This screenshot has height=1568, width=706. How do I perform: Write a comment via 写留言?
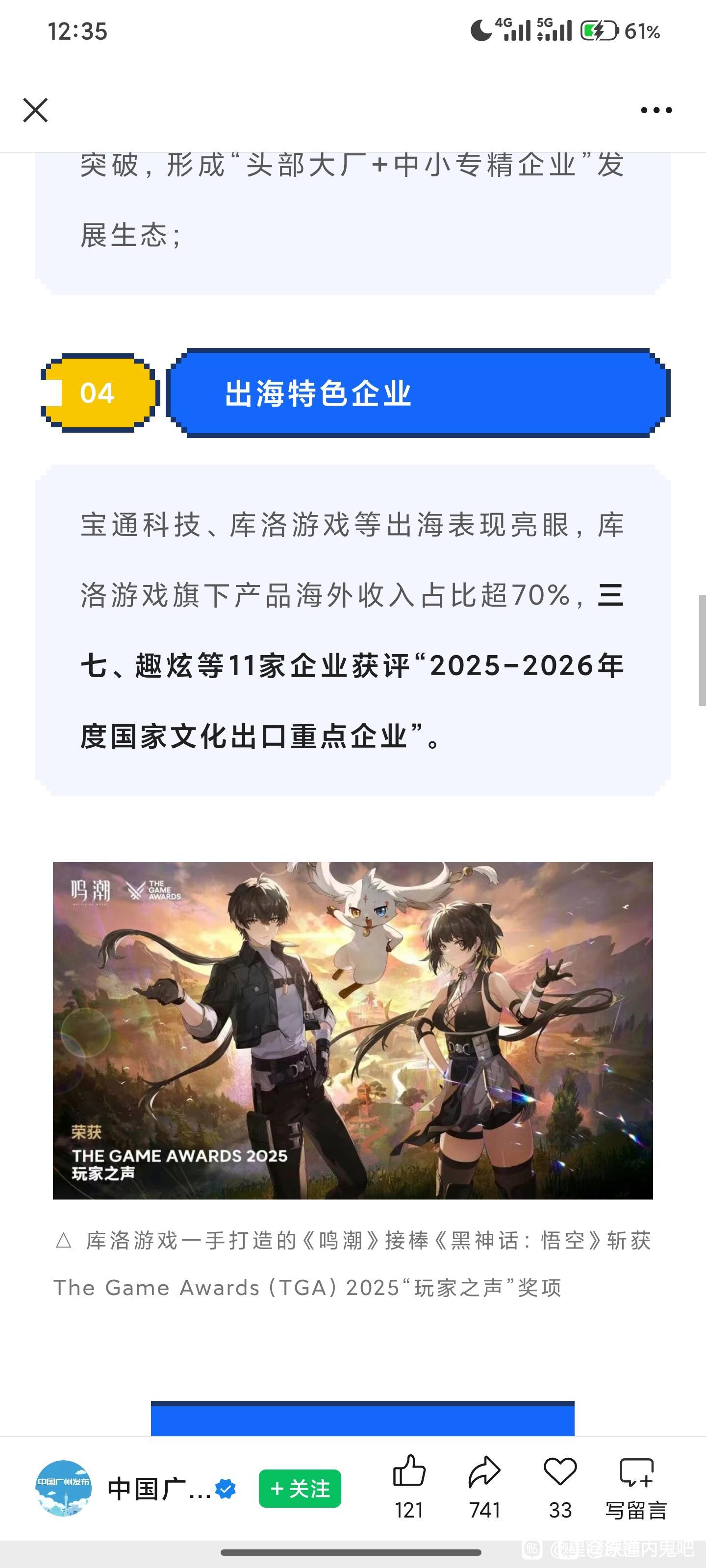[x=636, y=1487]
